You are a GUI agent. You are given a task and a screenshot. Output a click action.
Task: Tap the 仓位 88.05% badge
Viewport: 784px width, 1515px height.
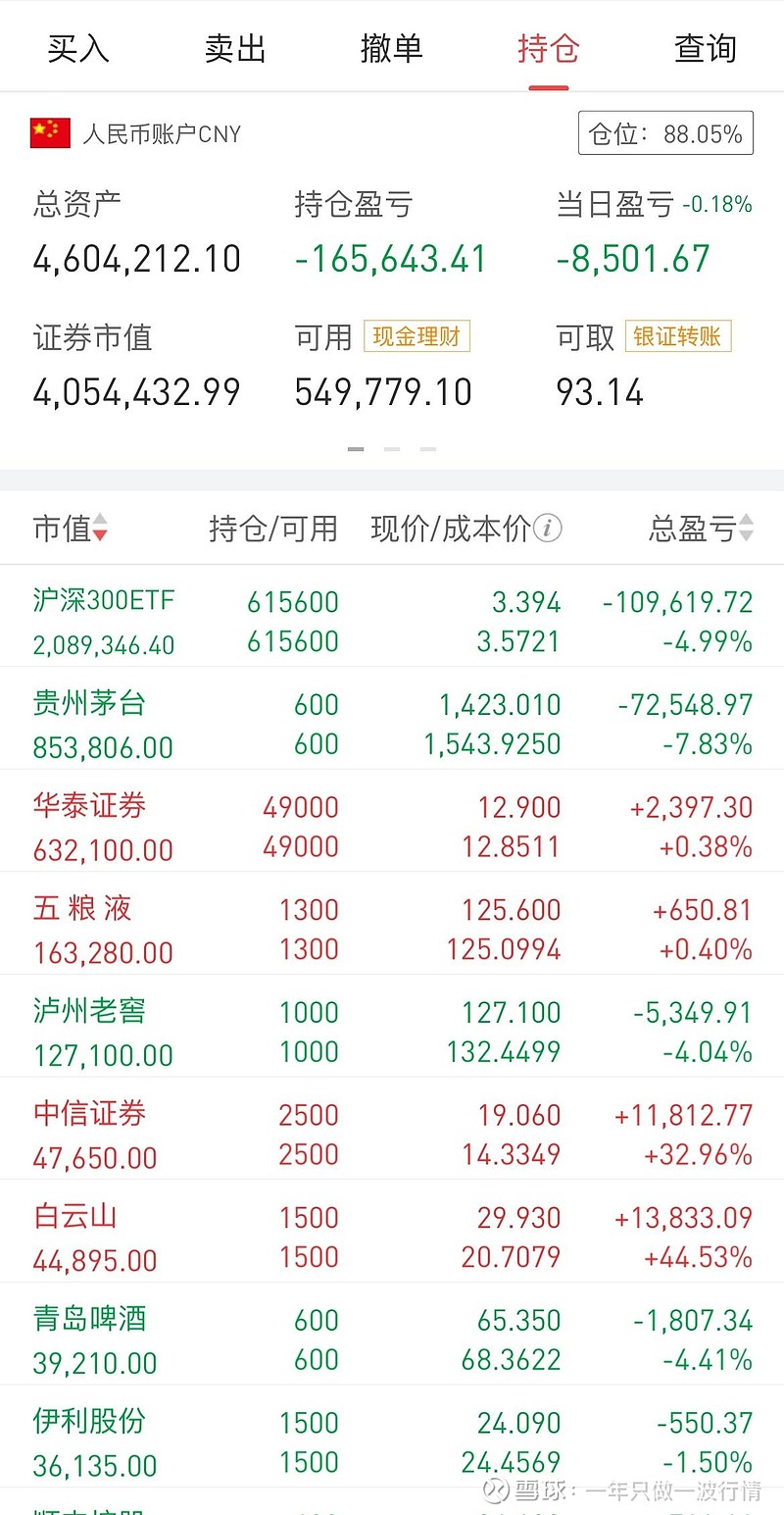tap(665, 133)
